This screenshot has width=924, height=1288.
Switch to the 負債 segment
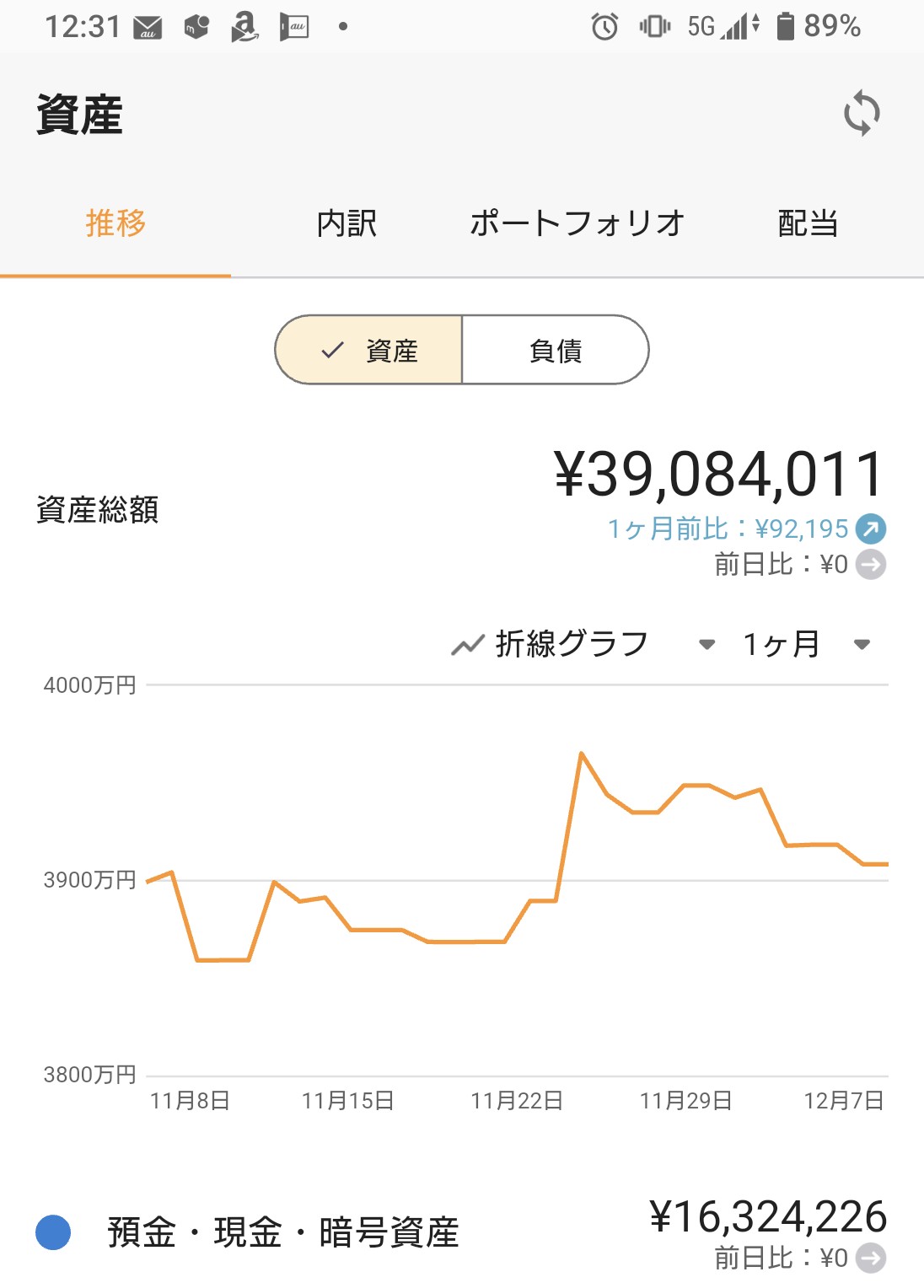[x=556, y=351]
